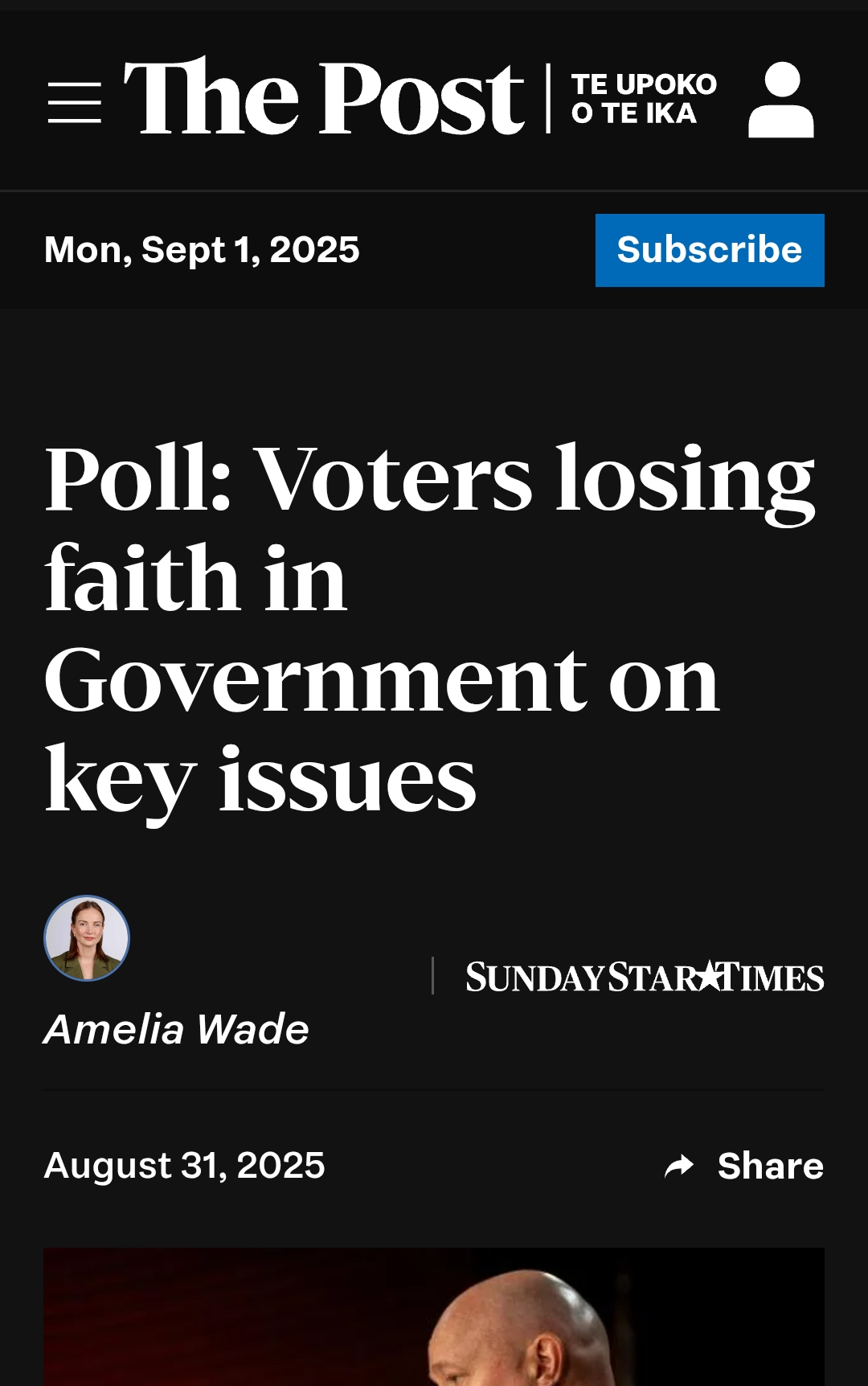Click the Sunday Star-Times logo
The image size is (868, 1386).
pyautogui.click(x=643, y=978)
